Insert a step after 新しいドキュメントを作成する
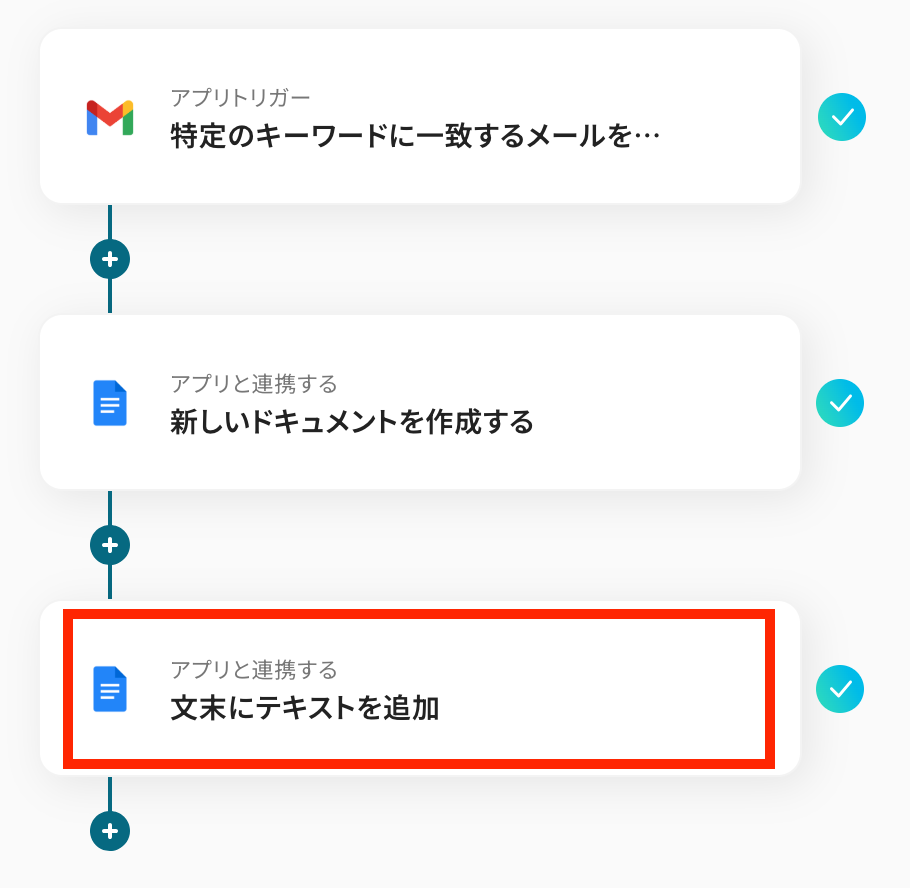 pos(110,545)
